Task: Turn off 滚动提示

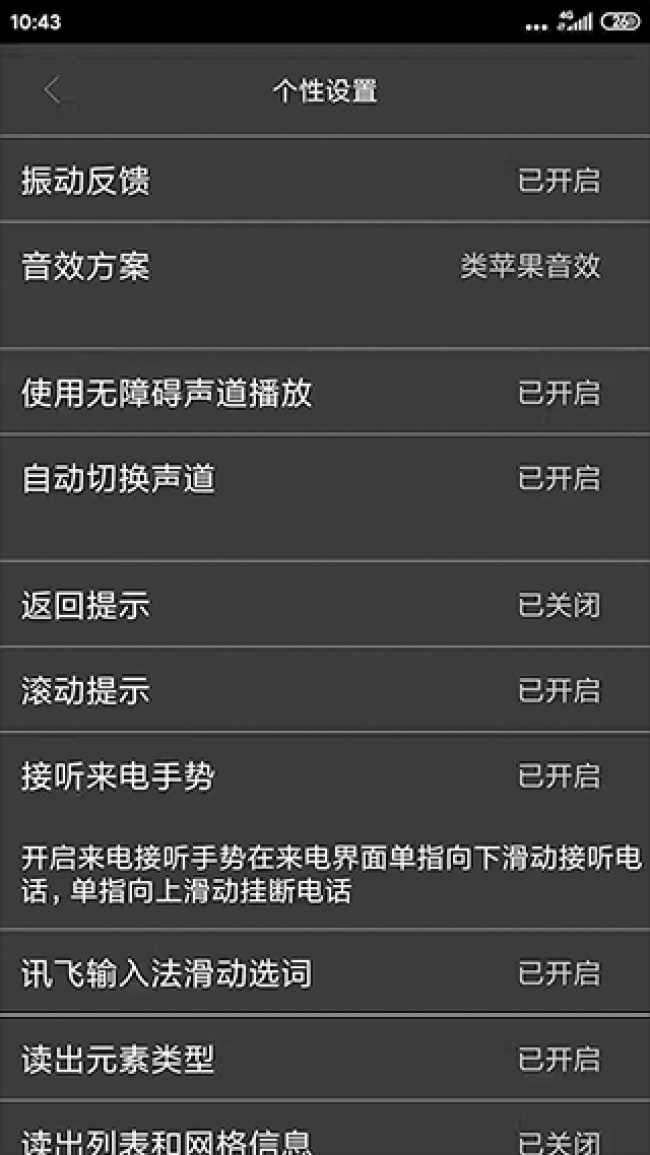Action: (325, 691)
